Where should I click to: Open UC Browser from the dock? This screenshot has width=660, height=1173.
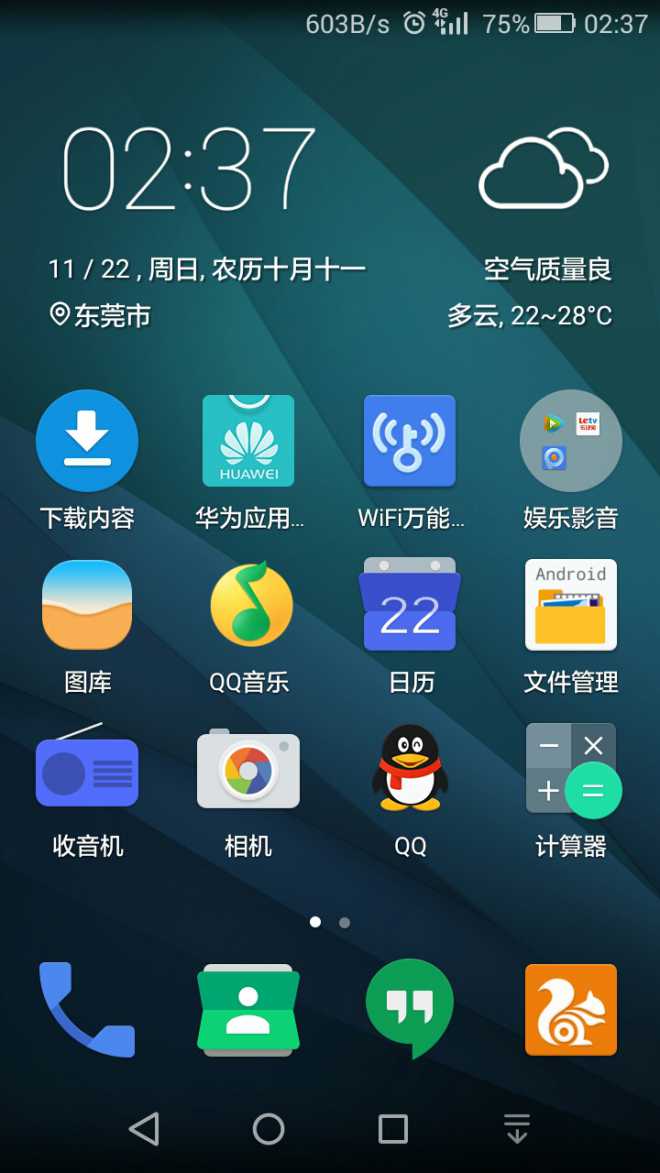pyautogui.click(x=571, y=1009)
